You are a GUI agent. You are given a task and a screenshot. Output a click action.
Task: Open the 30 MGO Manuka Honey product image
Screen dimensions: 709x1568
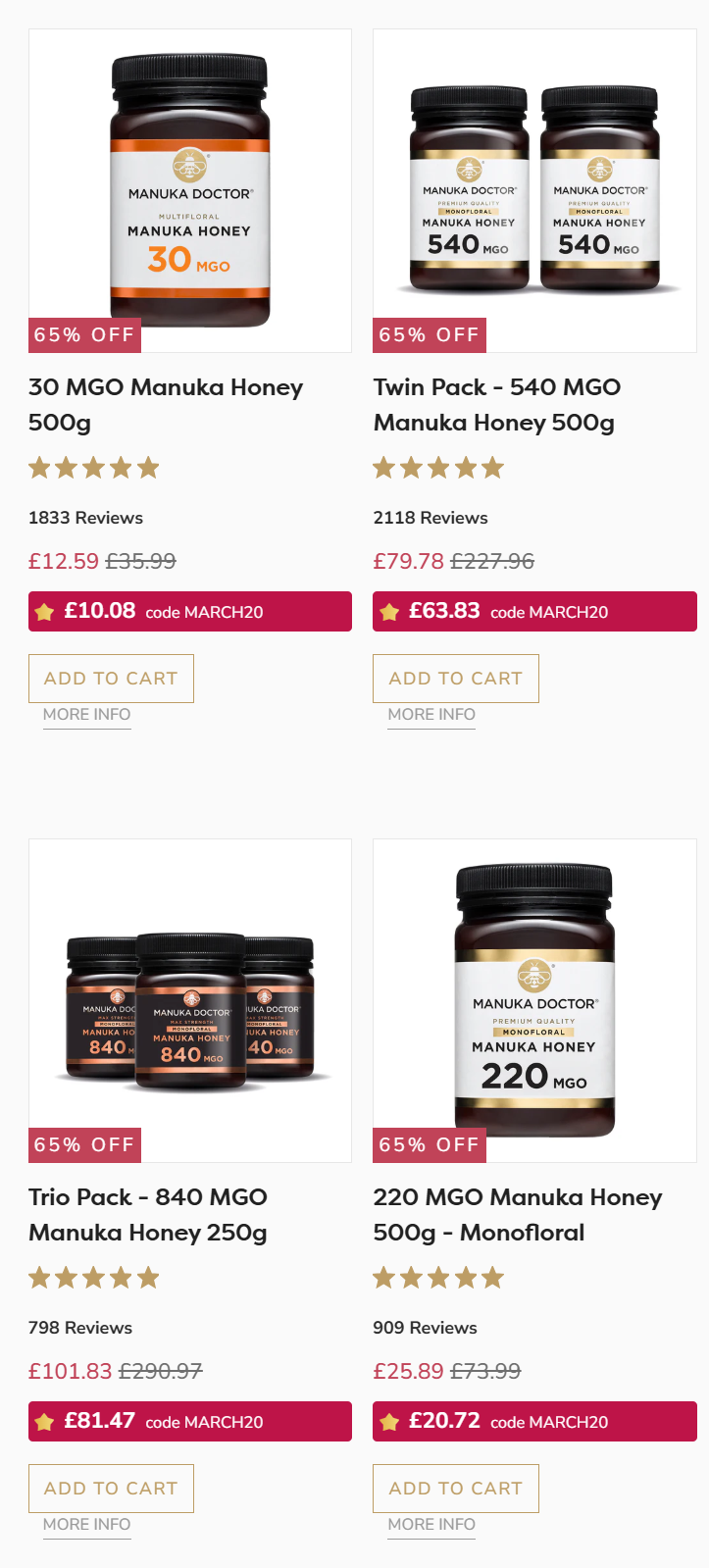pyautogui.click(x=190, y=190)
